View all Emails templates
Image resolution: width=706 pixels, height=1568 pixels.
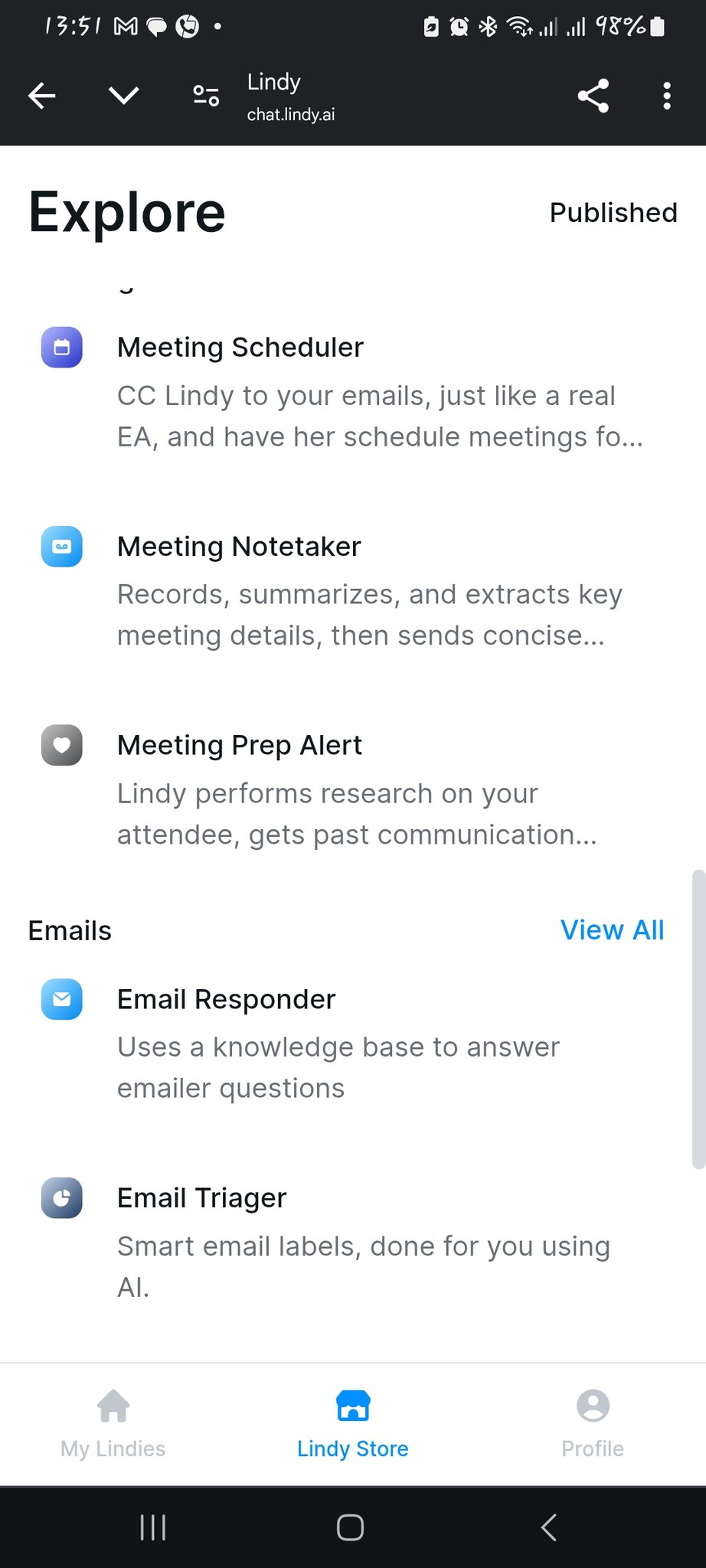point(612,930)
